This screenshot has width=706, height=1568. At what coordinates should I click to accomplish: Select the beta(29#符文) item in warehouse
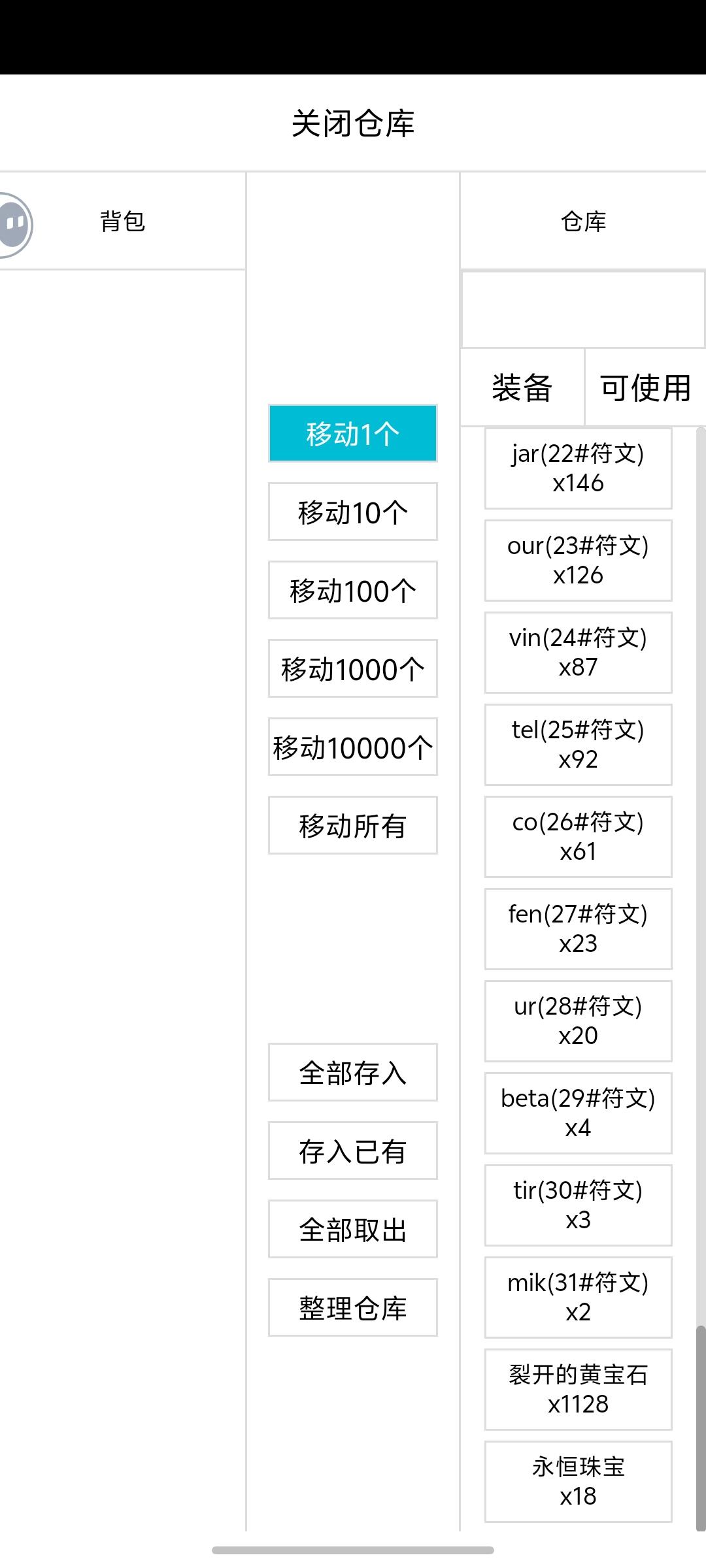click(x=578, y=1113)
